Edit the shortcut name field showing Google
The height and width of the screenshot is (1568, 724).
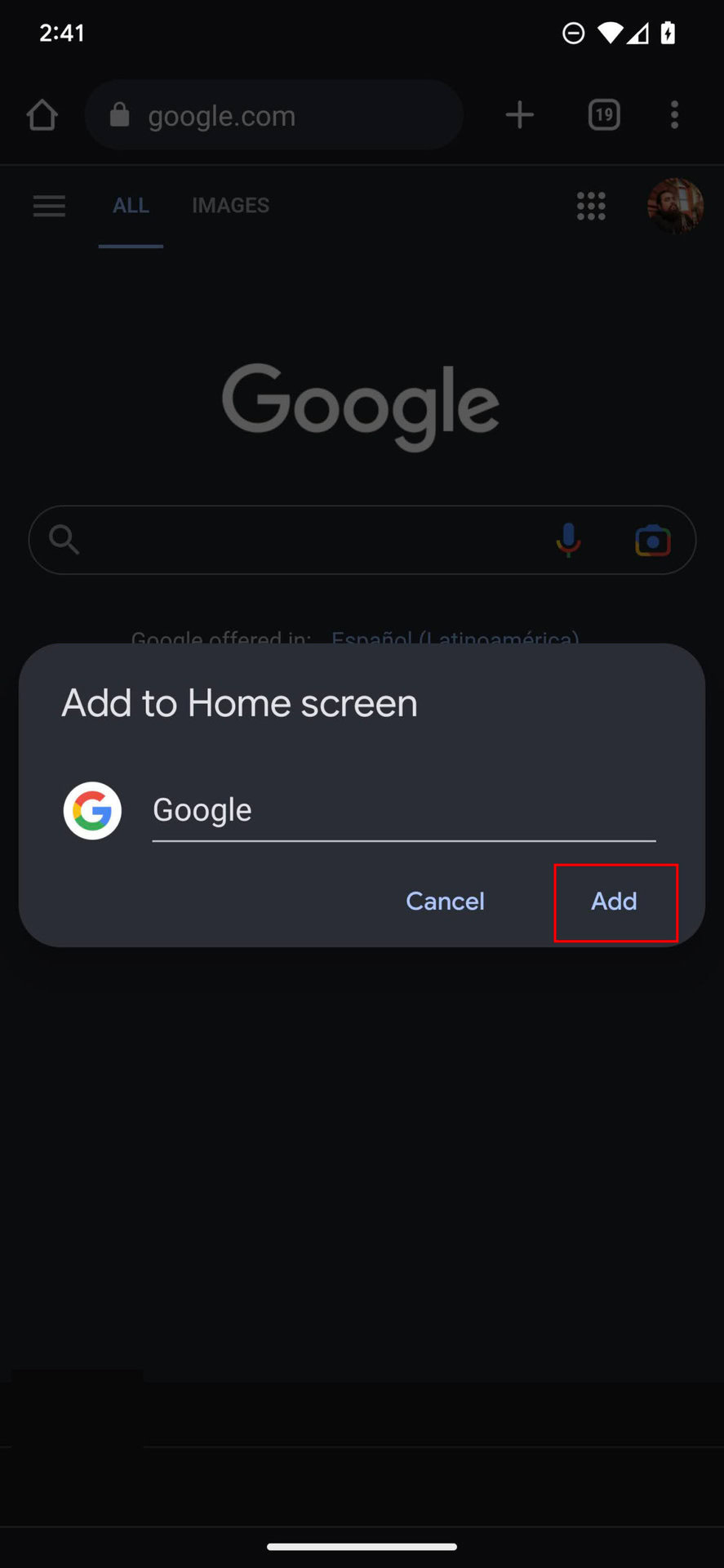tap(404, 811)
